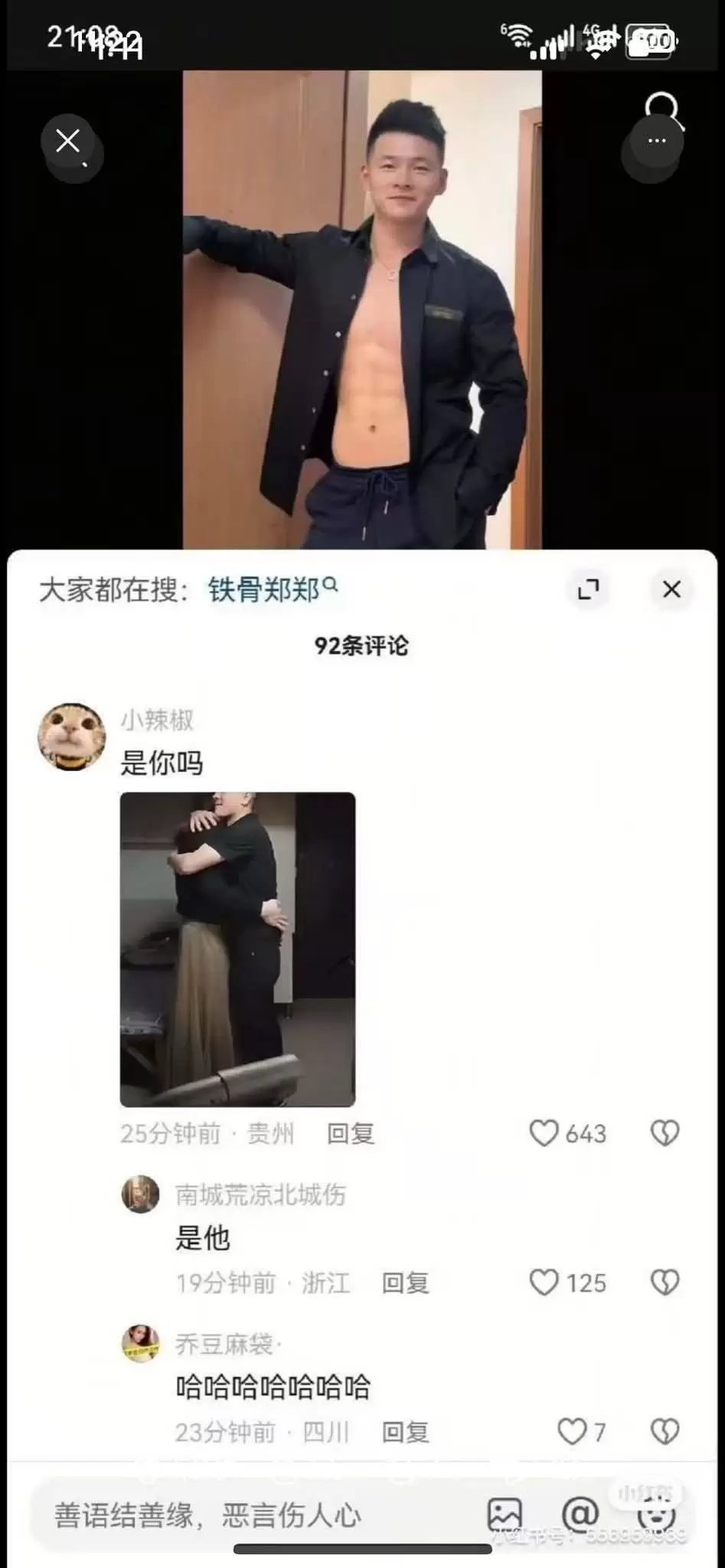Close the post with the X button

click(x=69, y=142)
